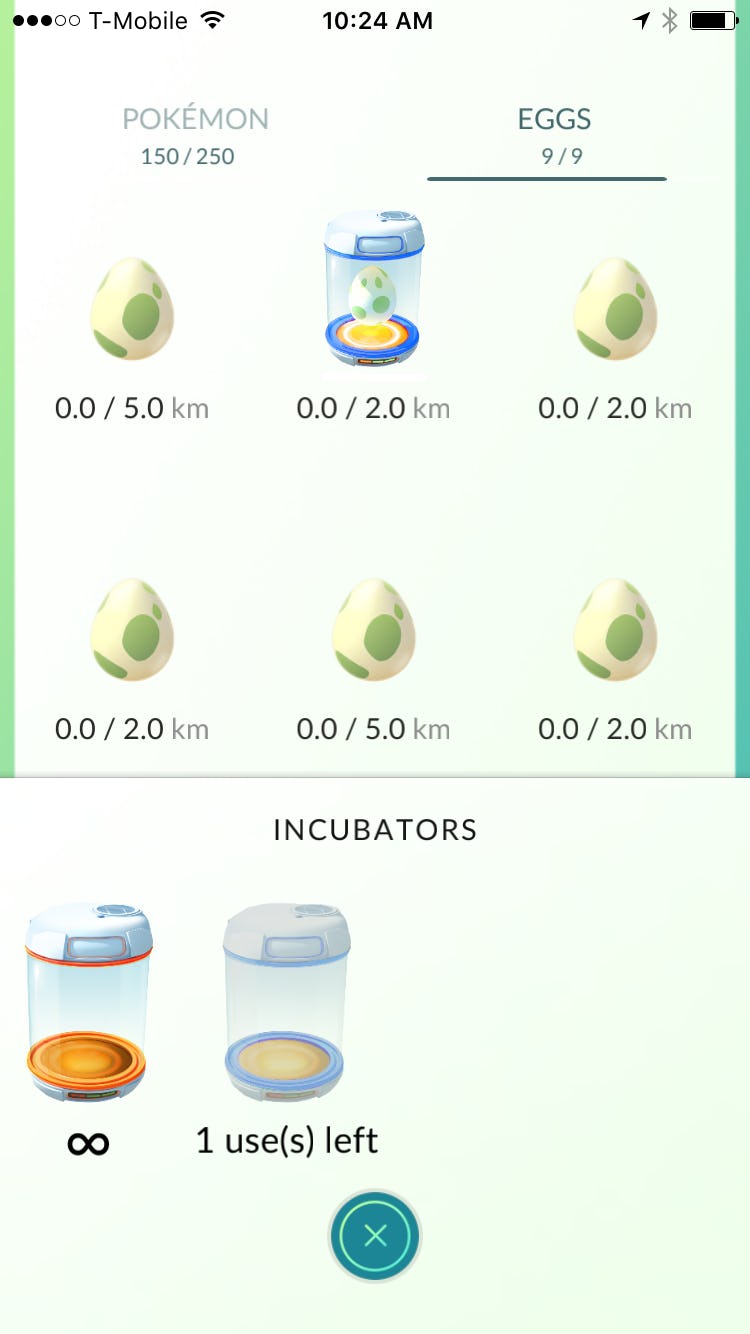Select the 2.0 km egg in the top row

[x=614, y=310]
